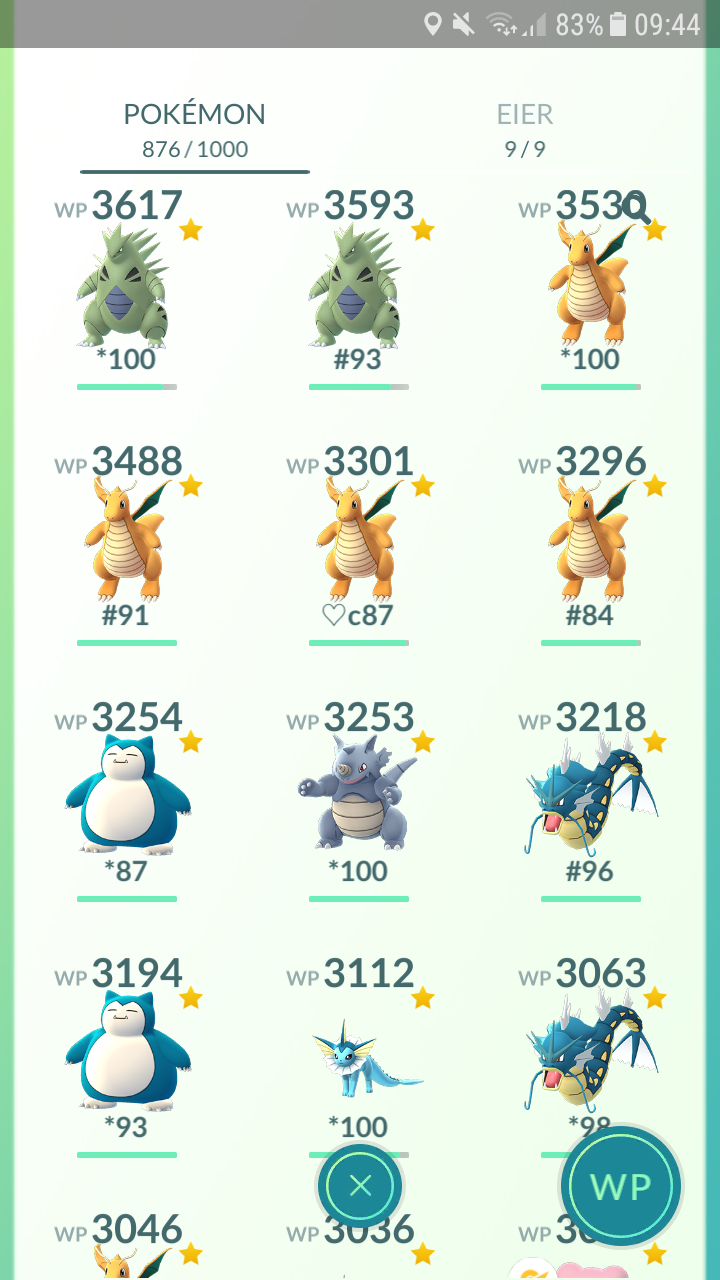This screenshot has height=1280, width=720.
Task: Select Dragonite with WP 3488
Action: (127, 544)
